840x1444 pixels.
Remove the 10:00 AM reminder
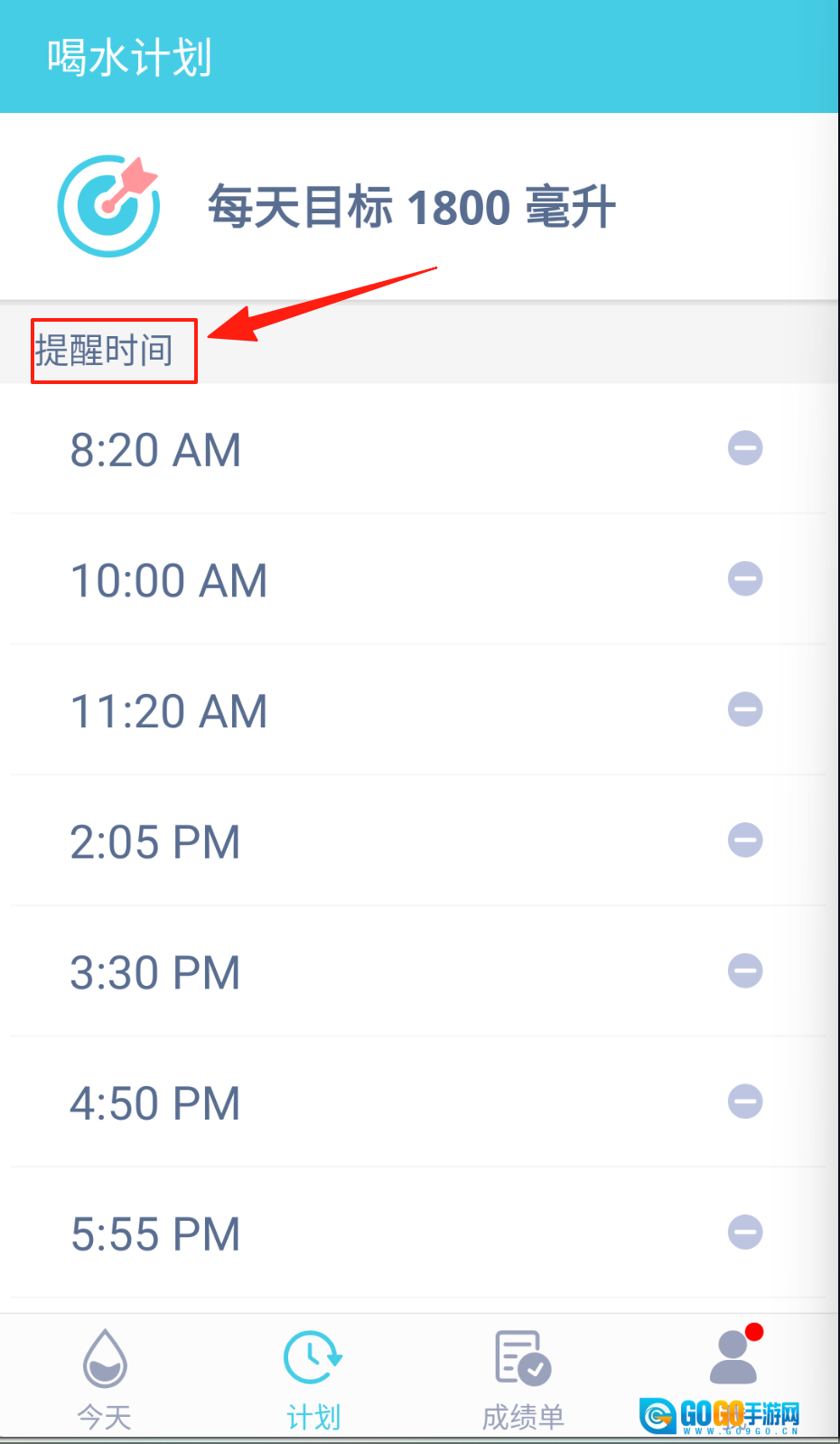745,578
